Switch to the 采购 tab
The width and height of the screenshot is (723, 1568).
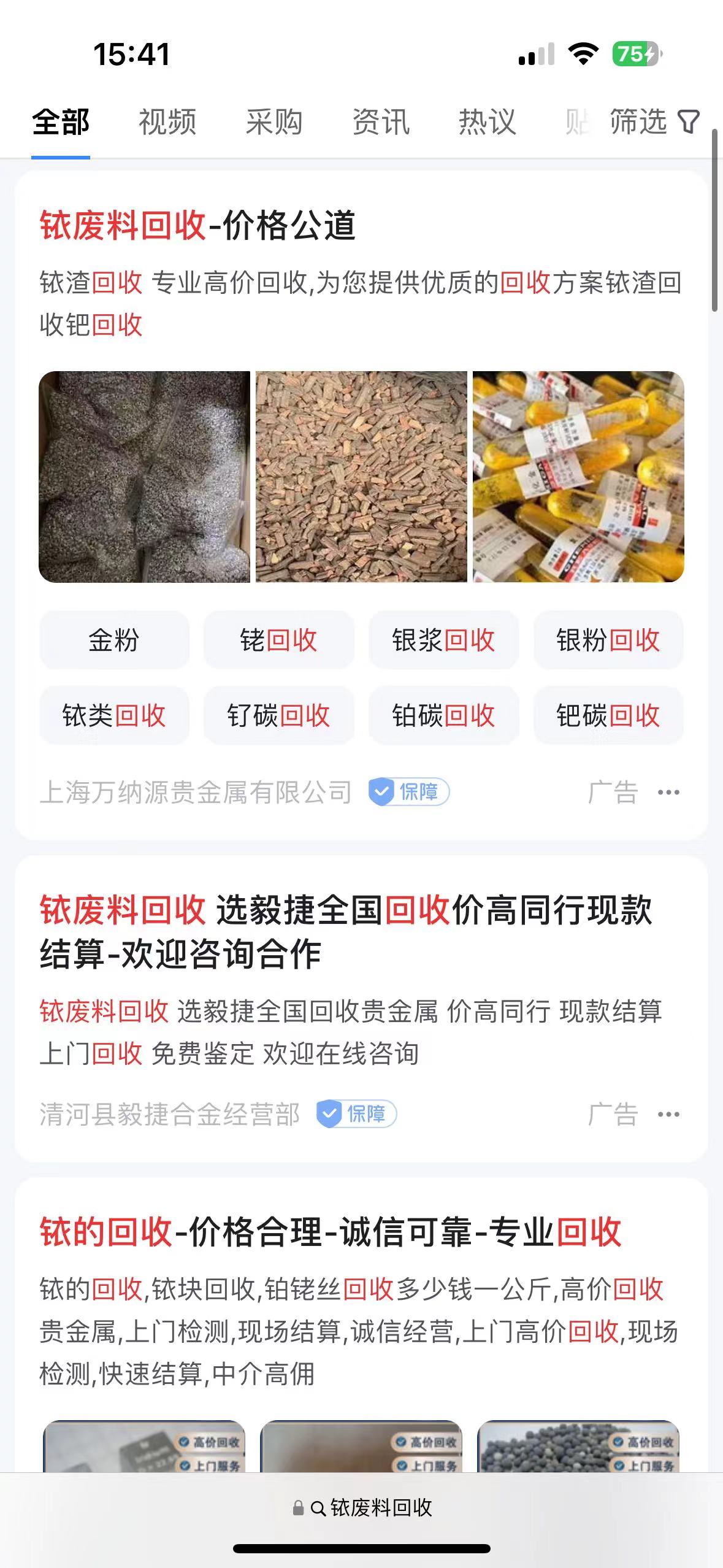(x=274, y=121)
